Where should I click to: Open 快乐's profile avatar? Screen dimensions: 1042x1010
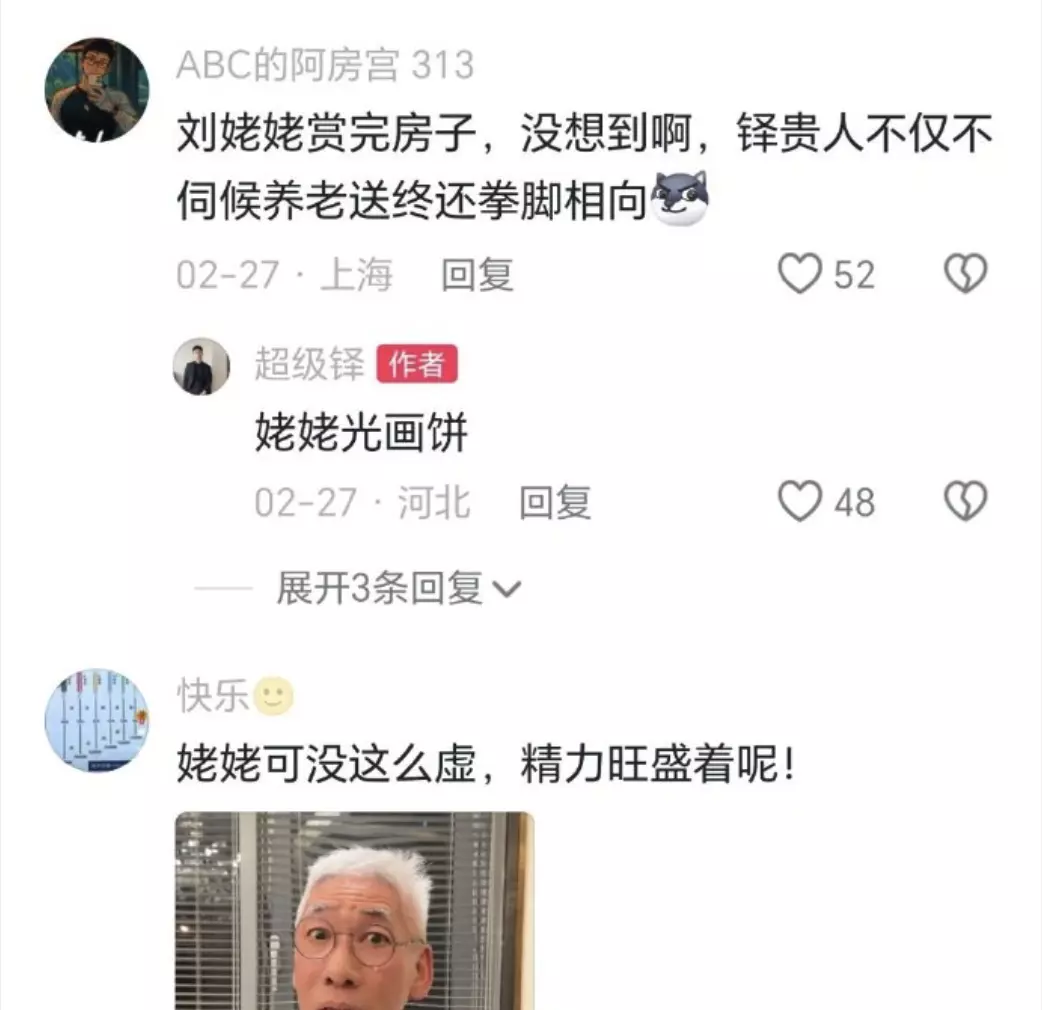(97, 720)
